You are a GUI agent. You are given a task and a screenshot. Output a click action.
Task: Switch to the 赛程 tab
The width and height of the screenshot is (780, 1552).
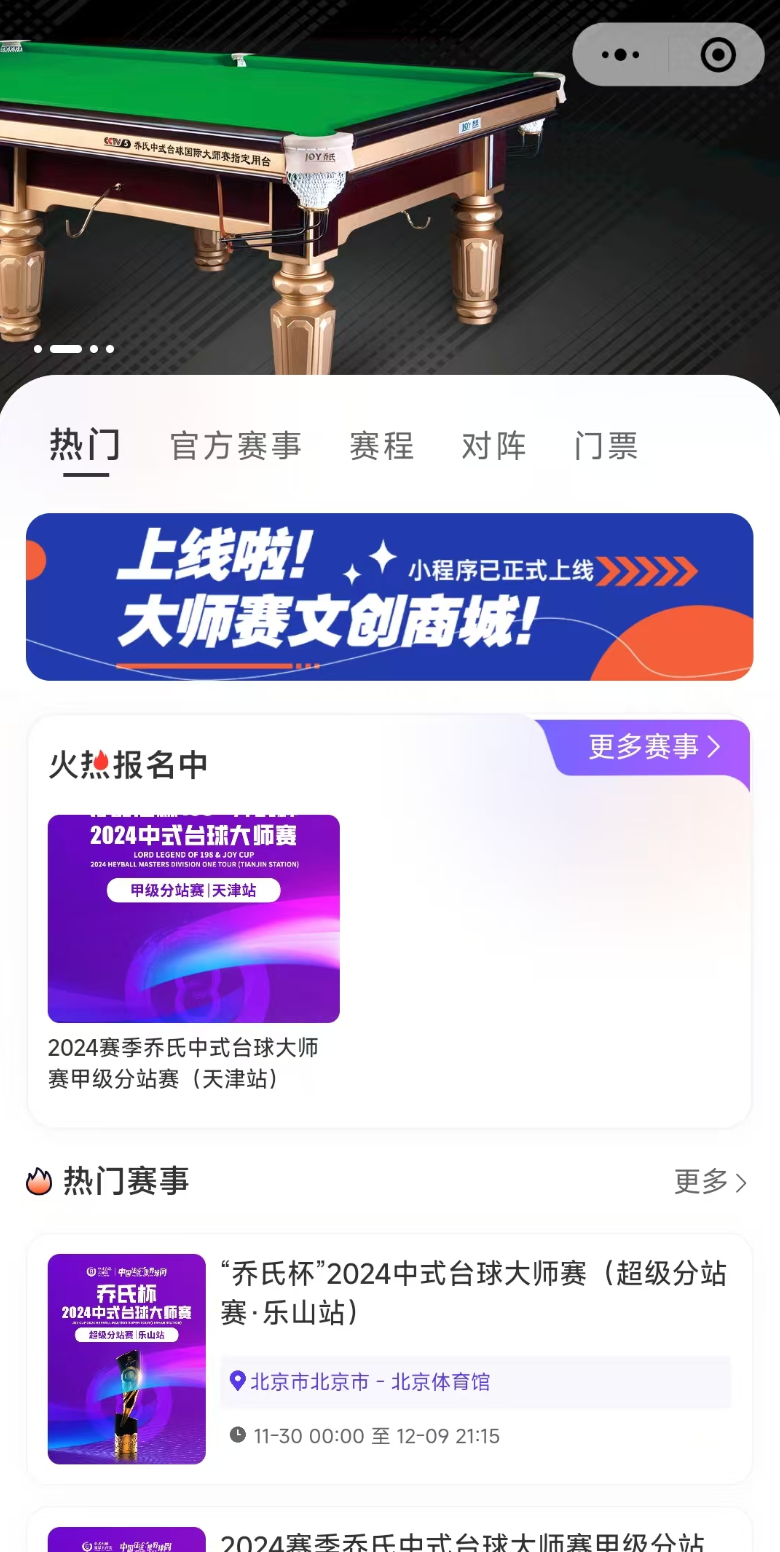(x=381, y=445)
